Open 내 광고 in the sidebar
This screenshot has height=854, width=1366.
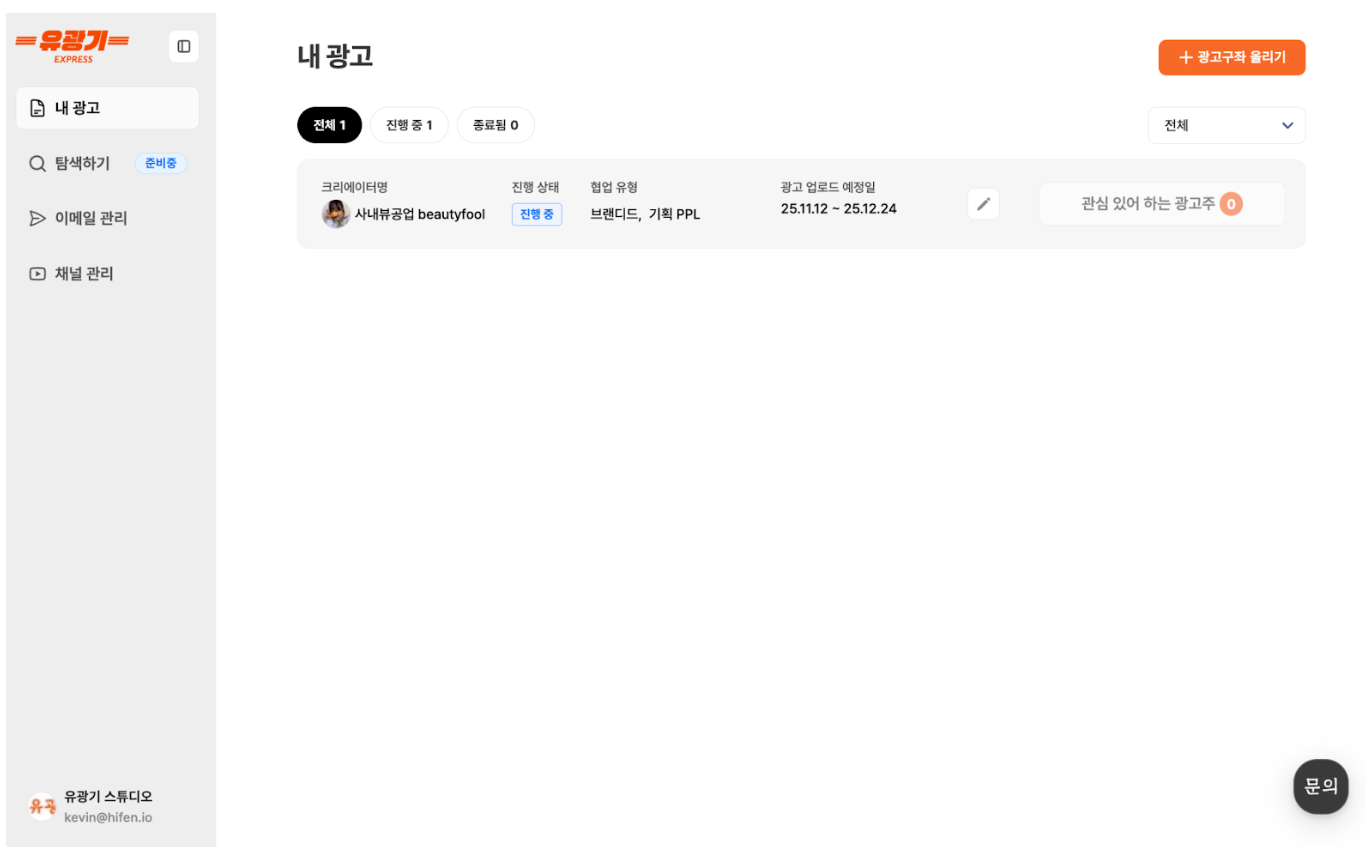107,108
